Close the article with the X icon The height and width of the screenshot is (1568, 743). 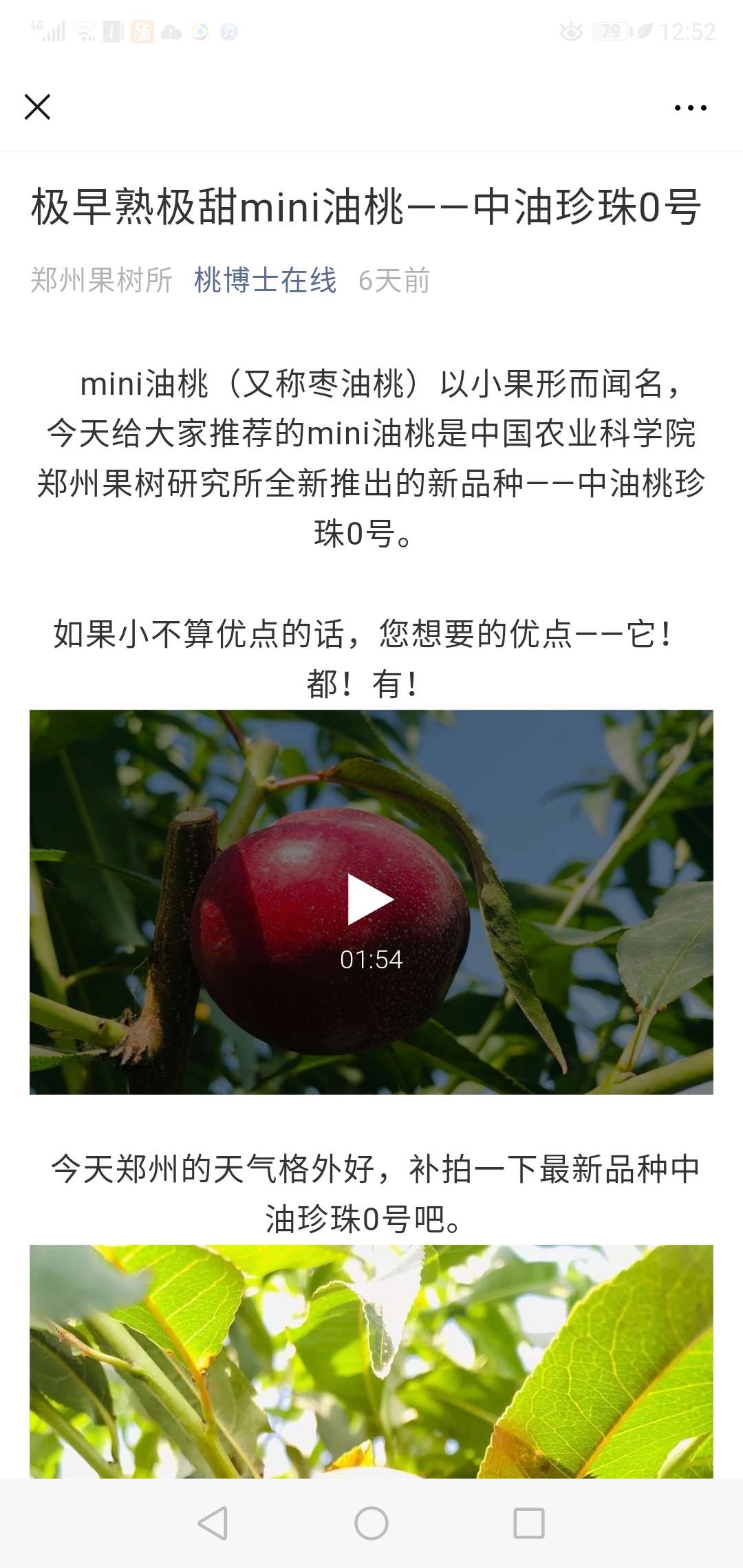pyautogui.click(x=37, y=107)
